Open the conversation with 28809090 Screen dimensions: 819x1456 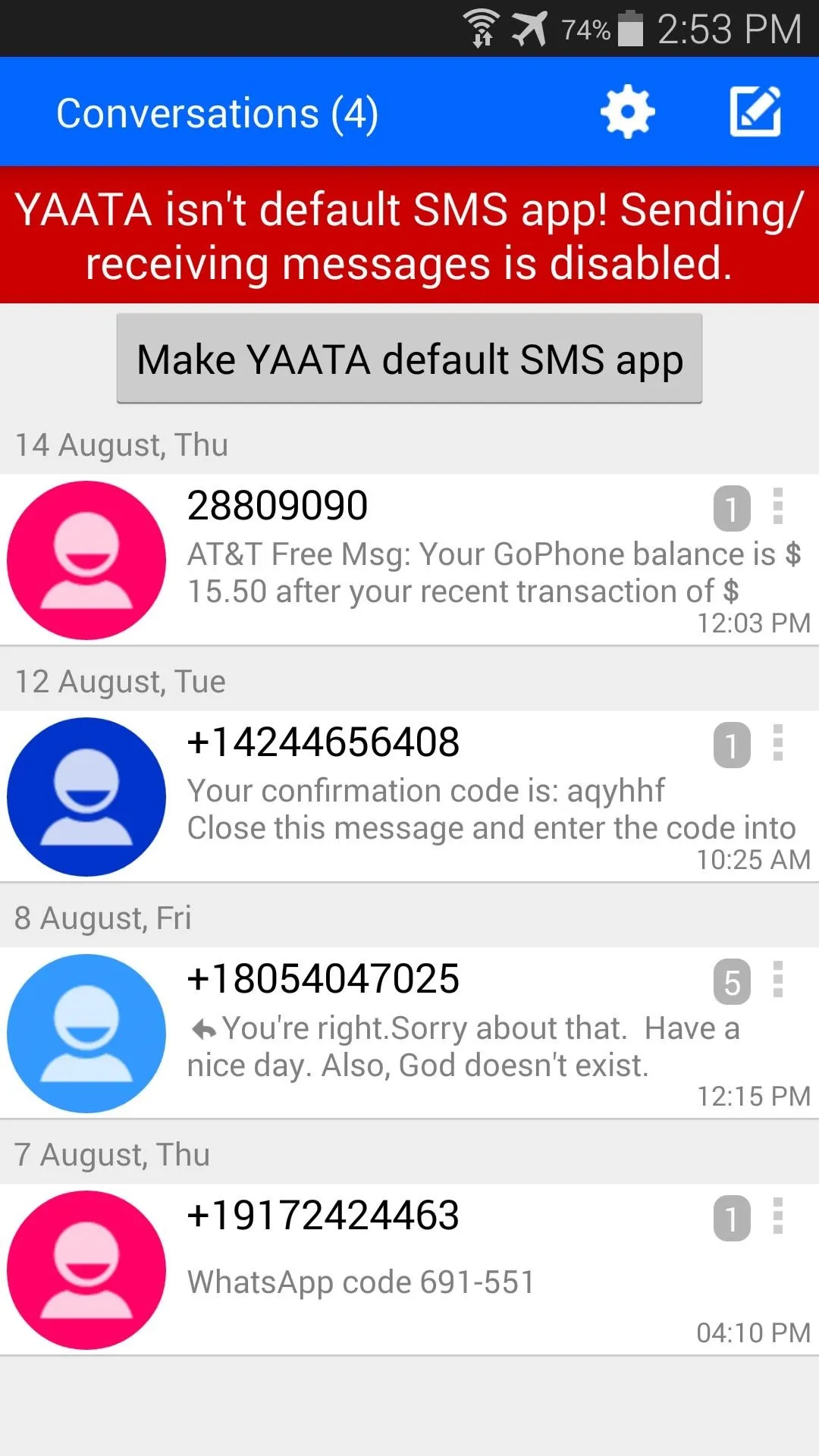coord(409,560)
